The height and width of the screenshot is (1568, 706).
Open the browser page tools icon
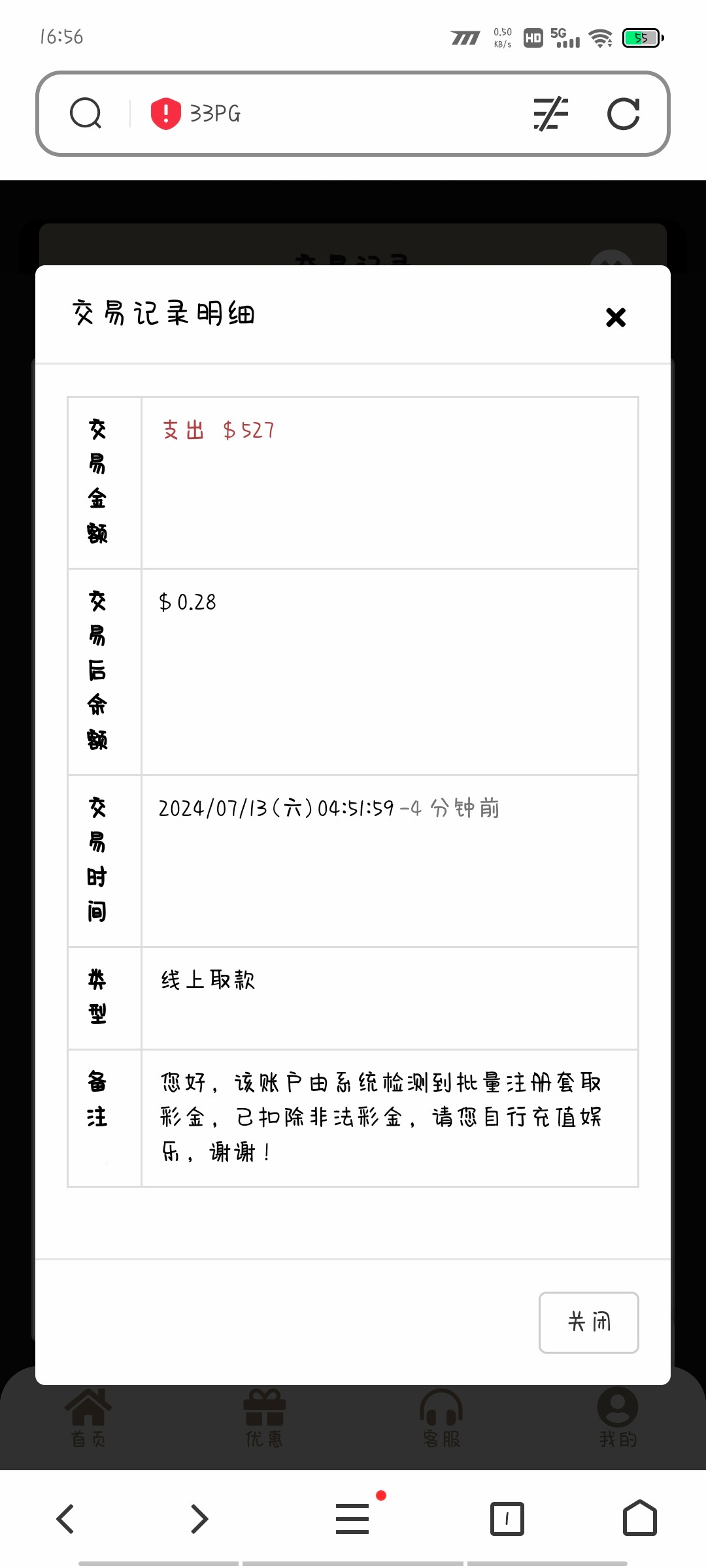[x=550, y=114]
